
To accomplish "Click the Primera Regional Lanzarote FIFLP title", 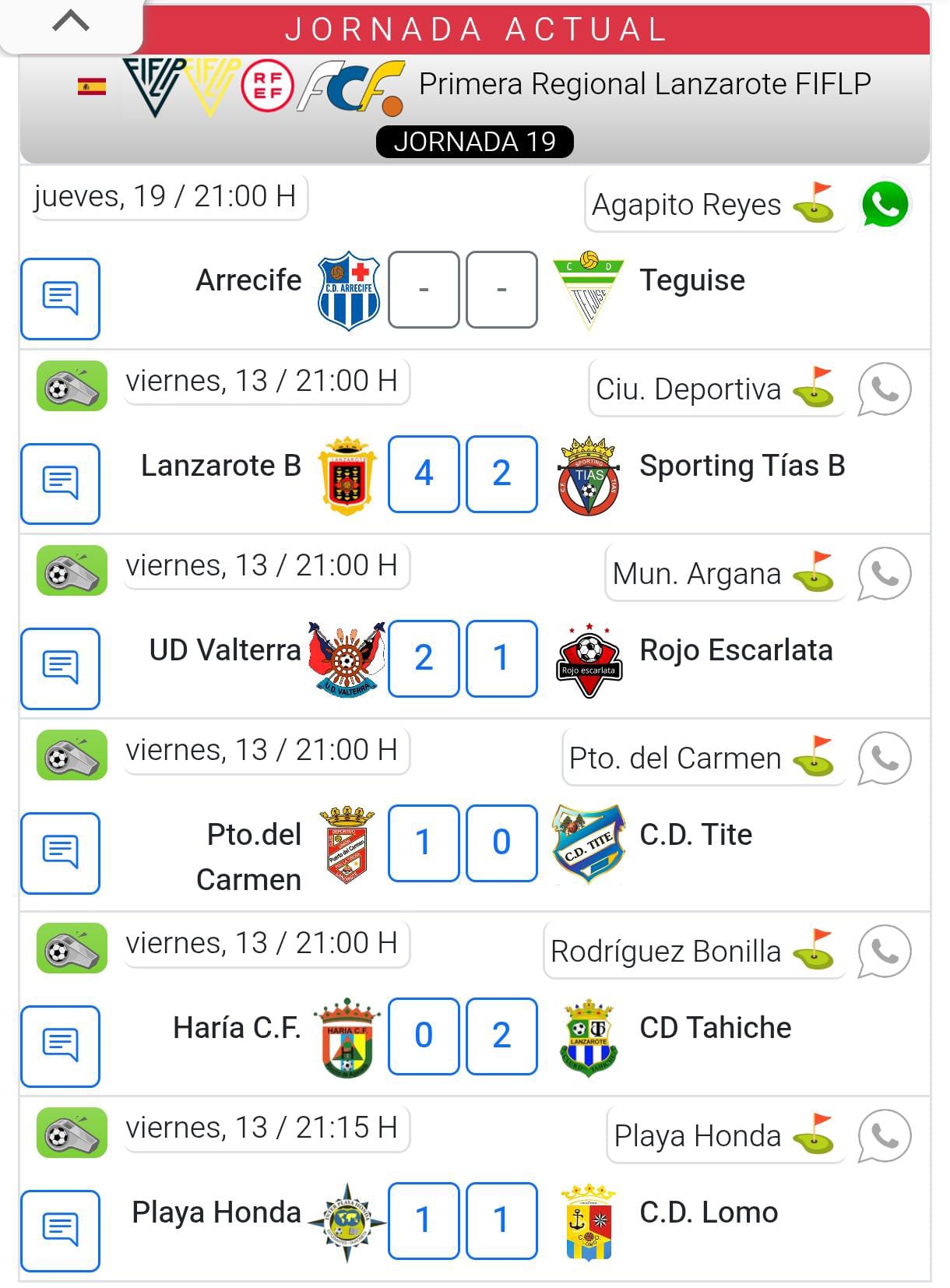I will coord(644,83).
